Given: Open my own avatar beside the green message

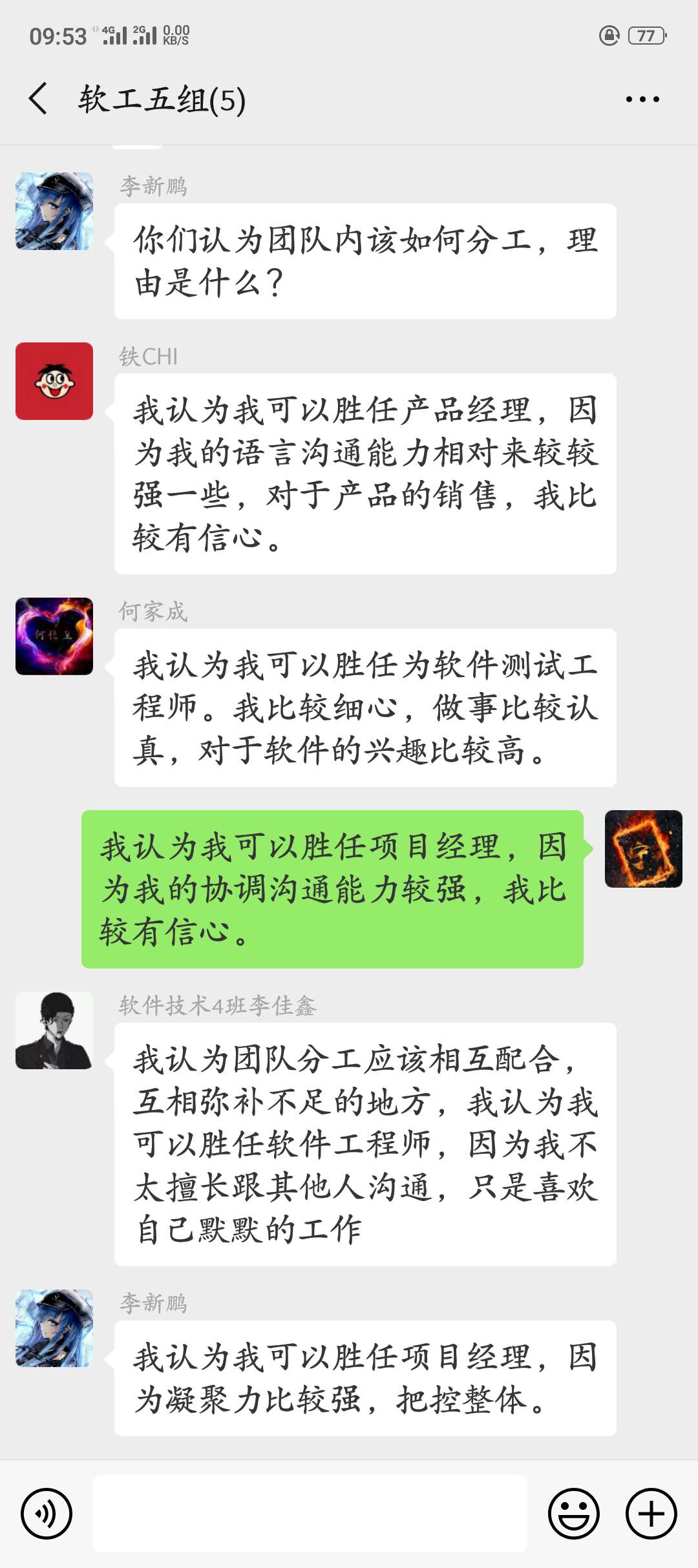Looking at the screenshot, I should 643,849.
